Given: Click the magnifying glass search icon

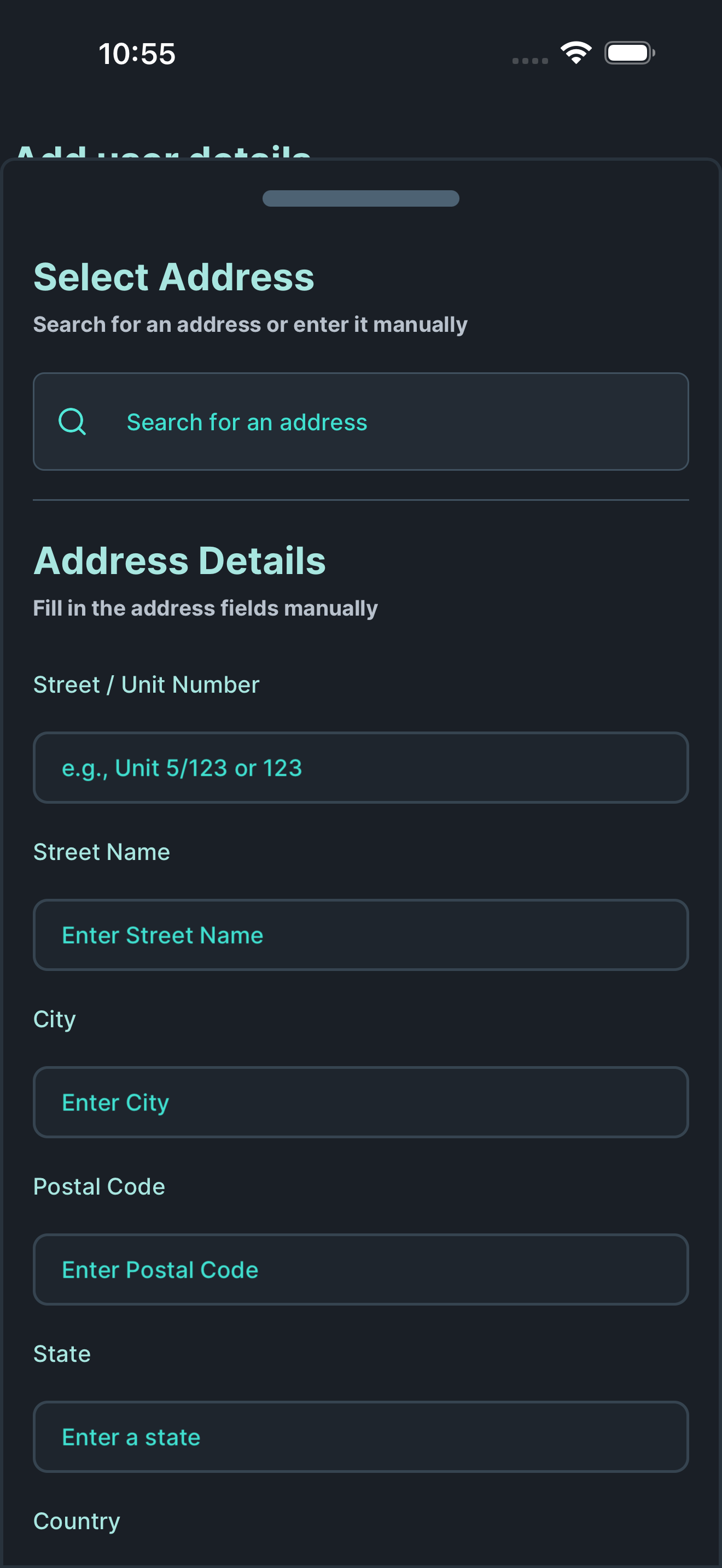Looking at the screenshot, I should coord(71,421).
